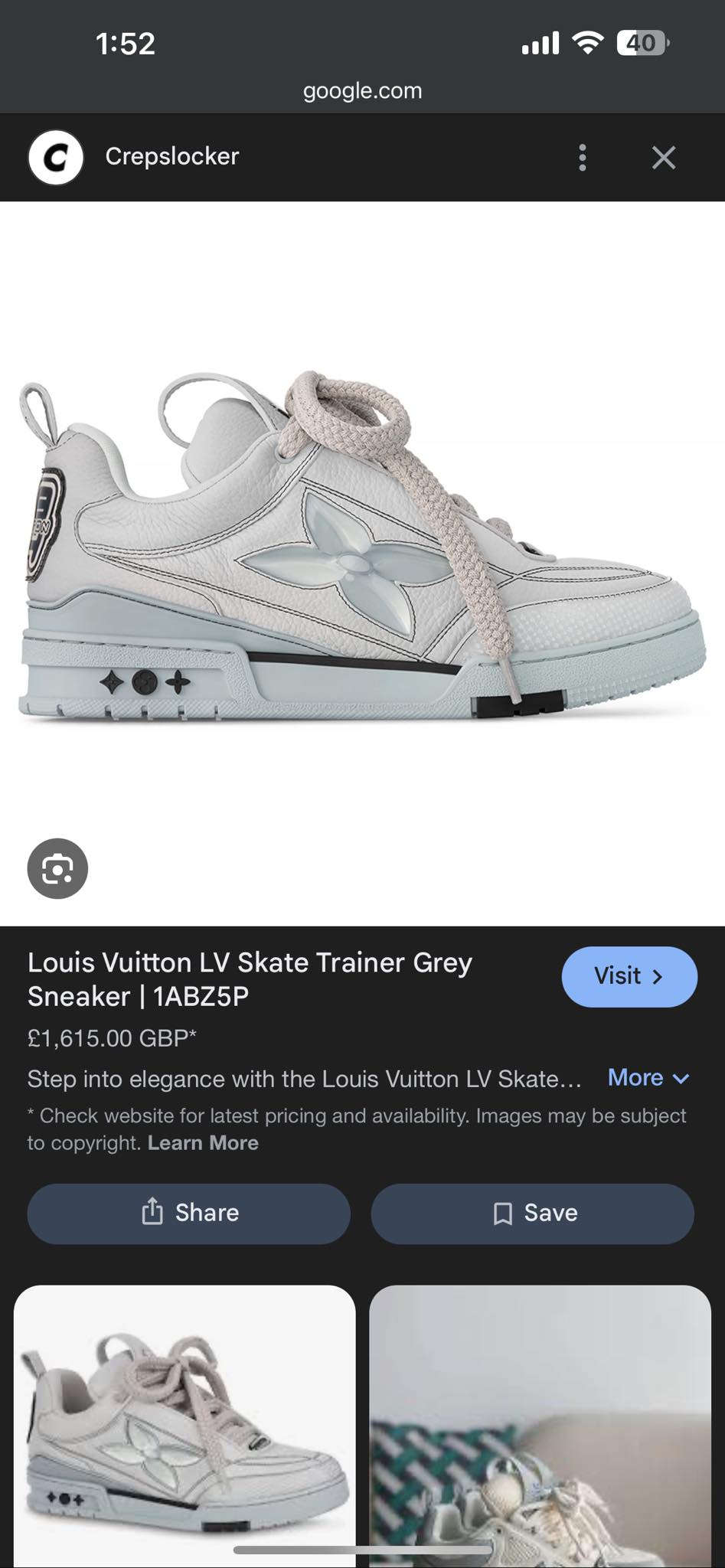
Task: Open the related grey sneaker thumbnail
Action: 185,1424
